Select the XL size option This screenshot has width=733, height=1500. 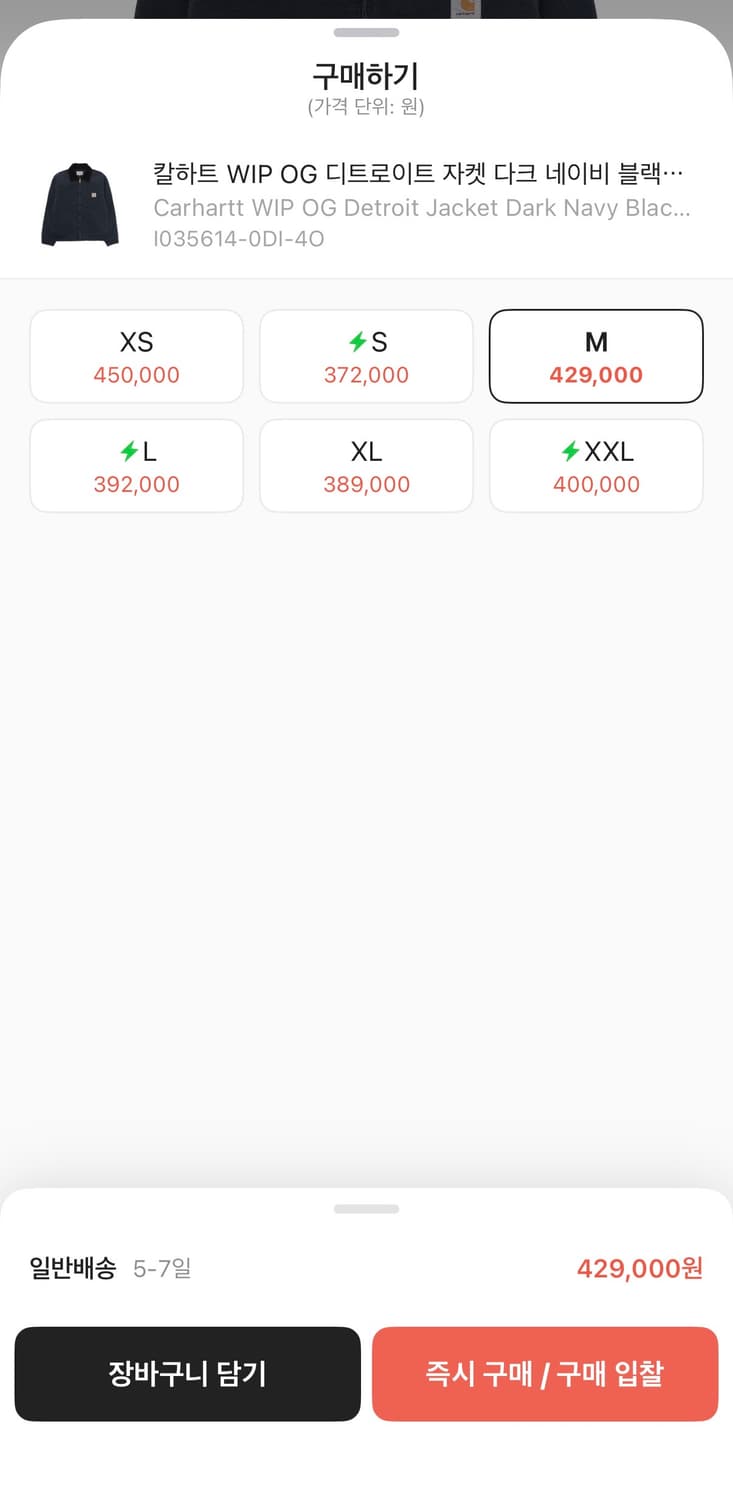(366, 466)
